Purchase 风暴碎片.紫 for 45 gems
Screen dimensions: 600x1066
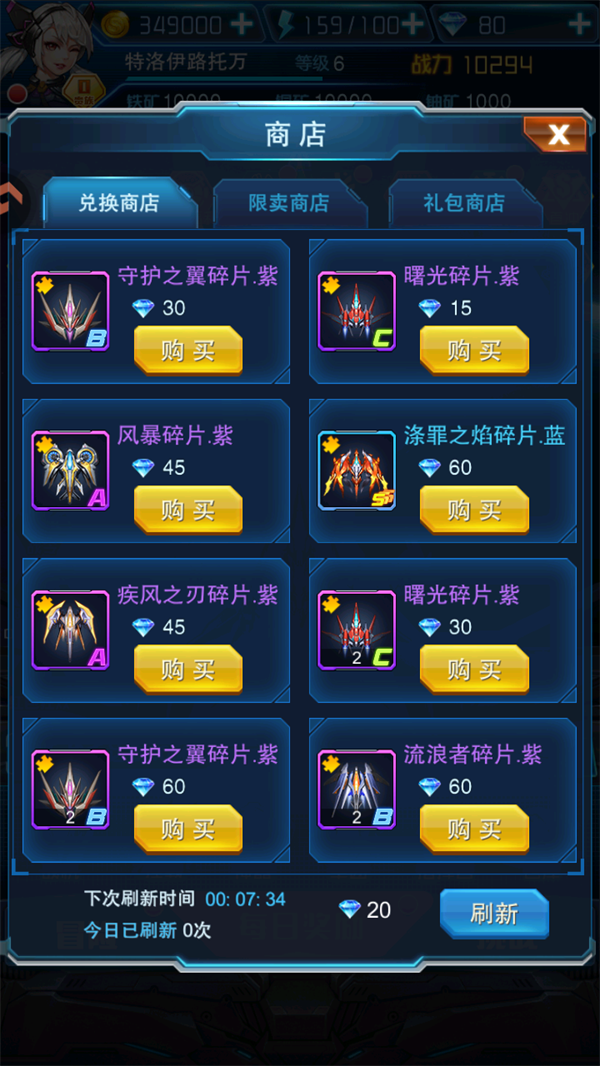[188, 510]
